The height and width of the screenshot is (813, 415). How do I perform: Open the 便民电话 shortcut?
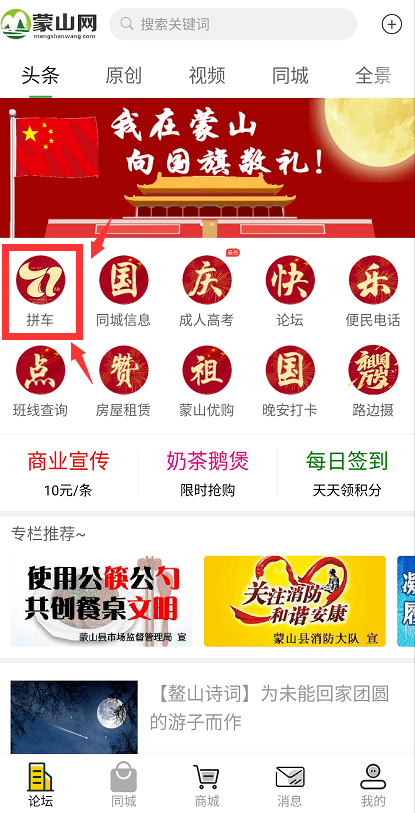click(373, 293)
